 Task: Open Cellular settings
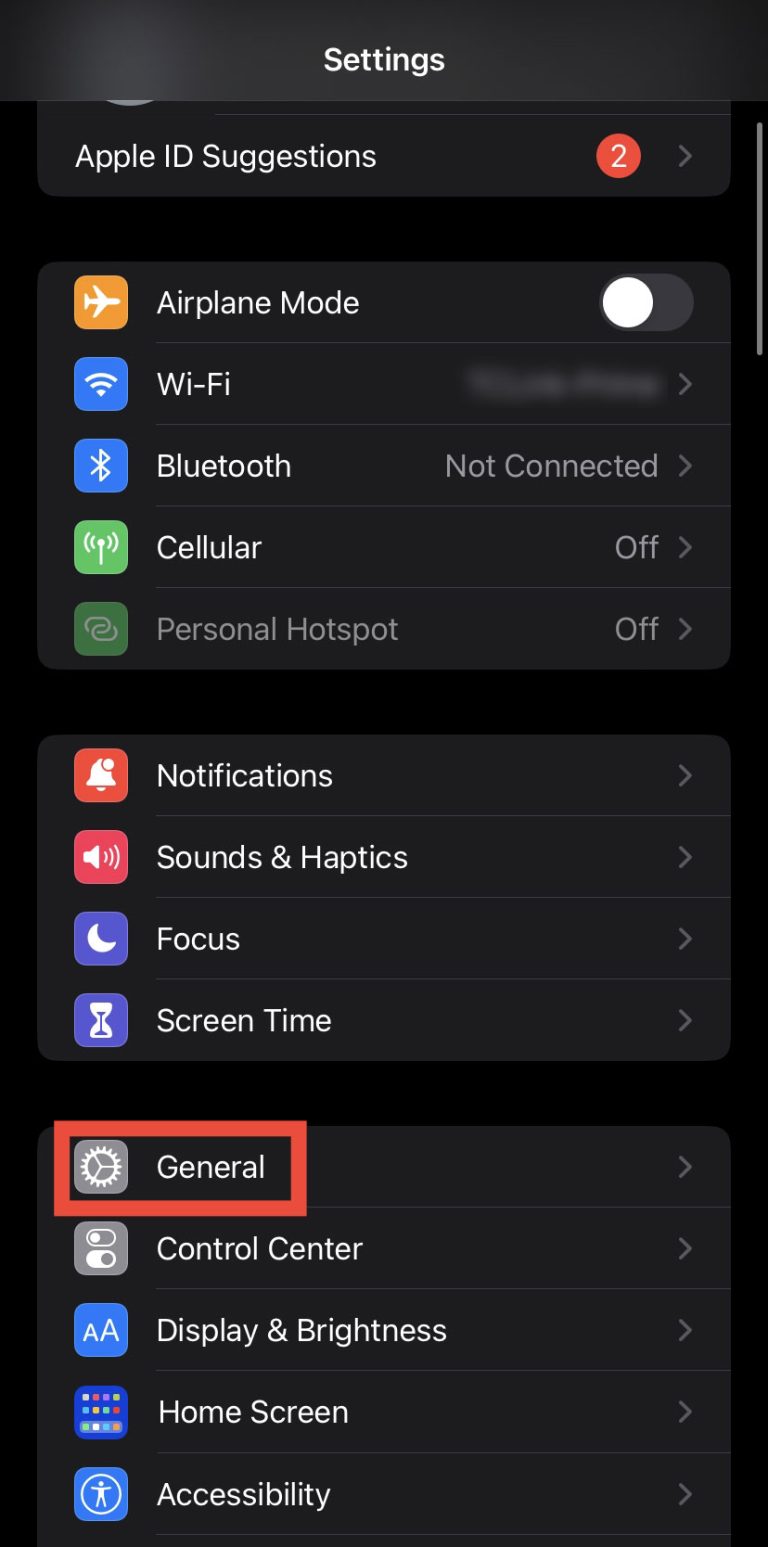[x=383, y=548]
